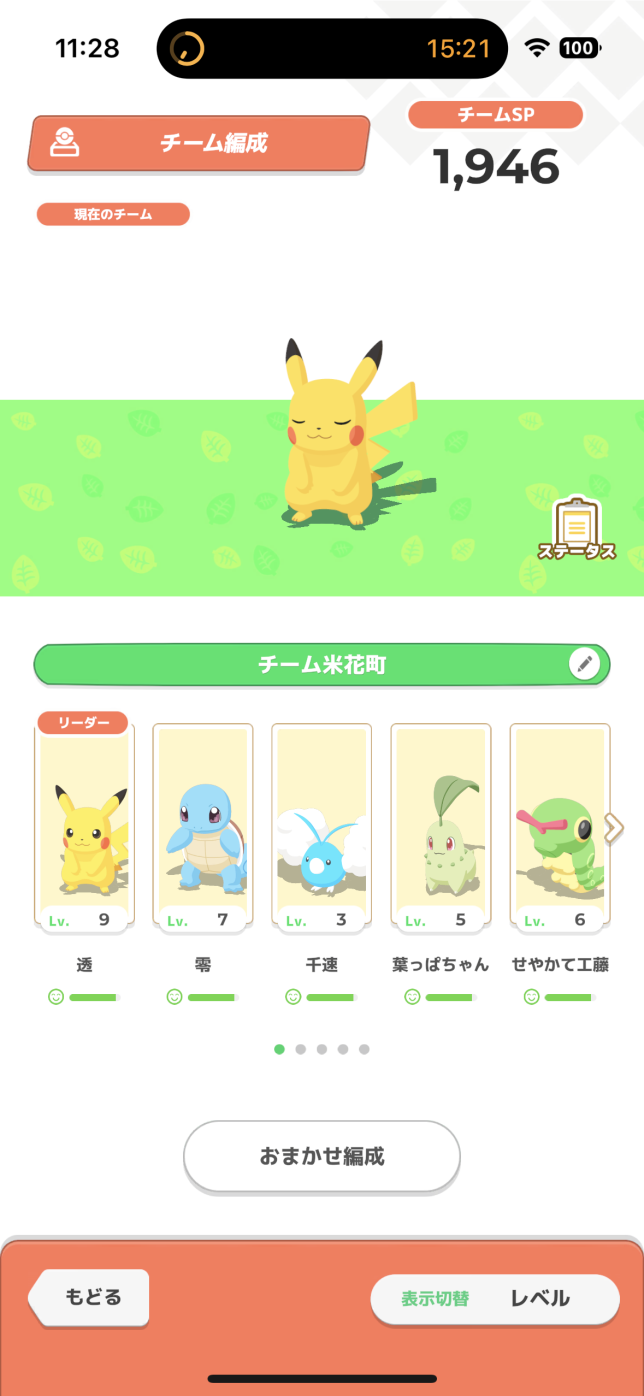Tap おまかせ編成 auto-formation button
Screen dimensions: 644x1396
point(321,1157)
